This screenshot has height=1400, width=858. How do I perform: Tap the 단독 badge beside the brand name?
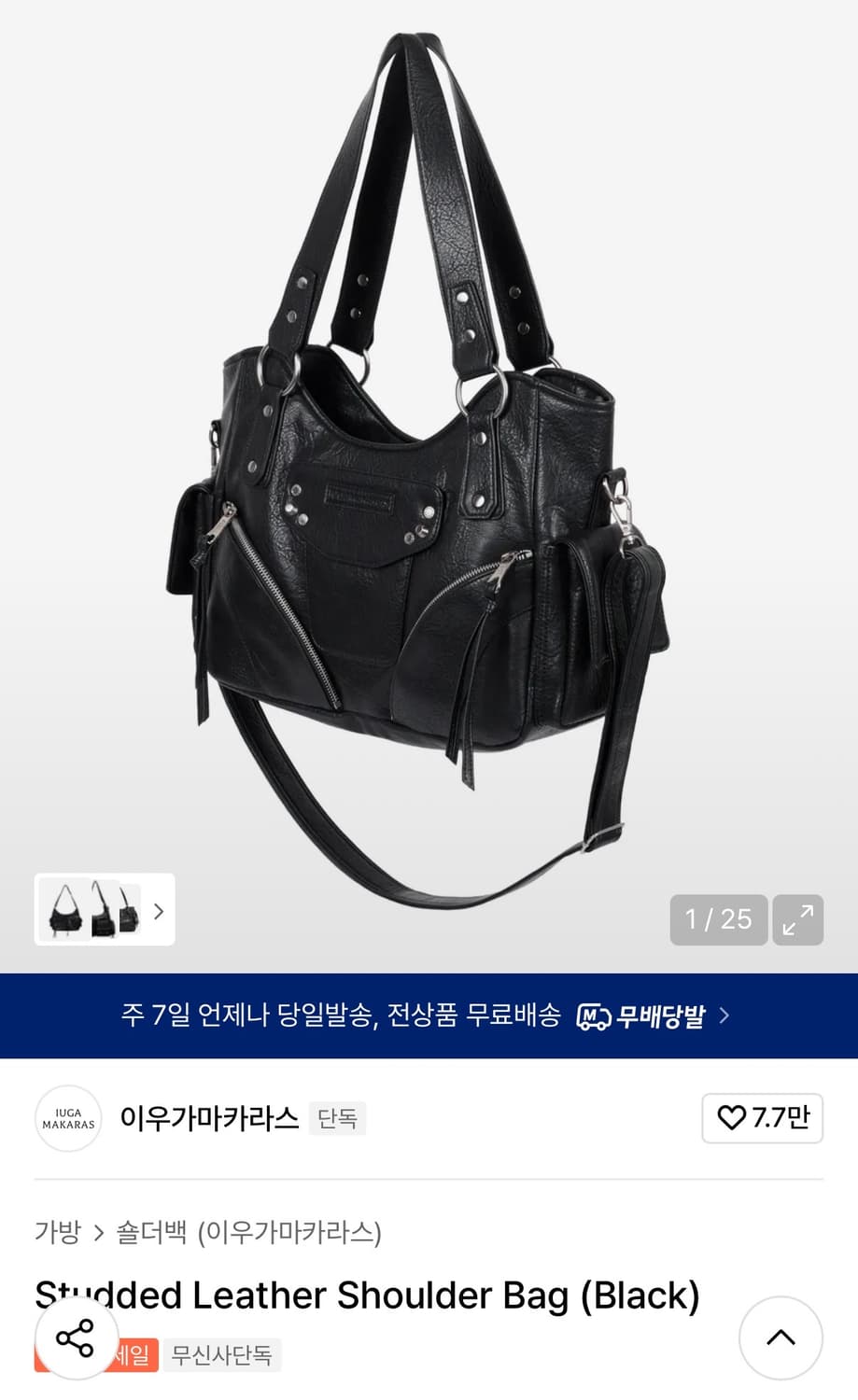tap(337, 1118)
